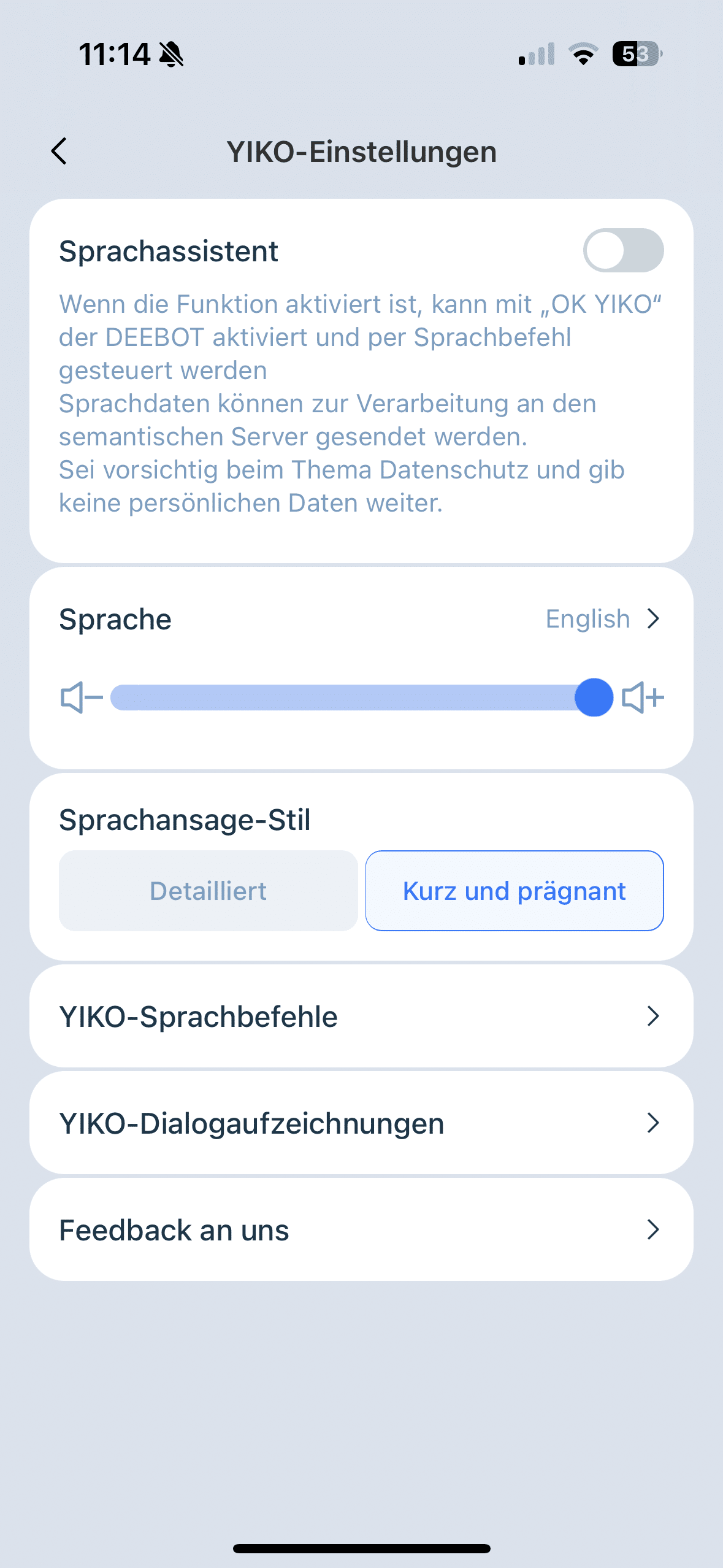Go back from YIKO-Einstellungen
Screen dimensions: 723x1568
pyautogui.click(x=59, y=152)
